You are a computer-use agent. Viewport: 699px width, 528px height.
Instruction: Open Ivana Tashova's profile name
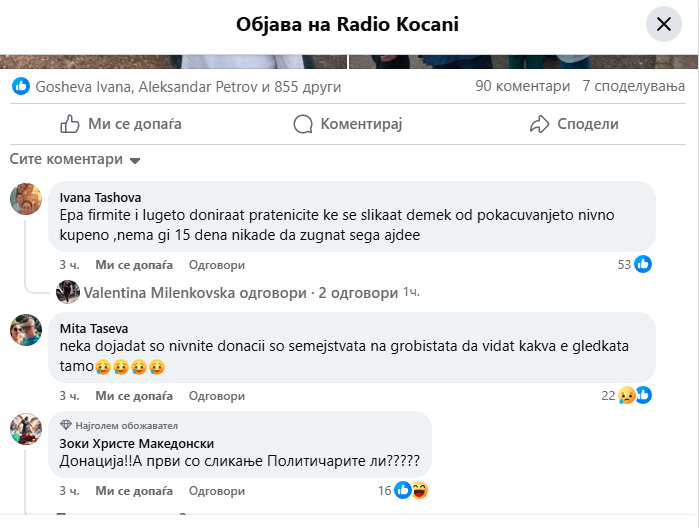(x=101, y=197)
